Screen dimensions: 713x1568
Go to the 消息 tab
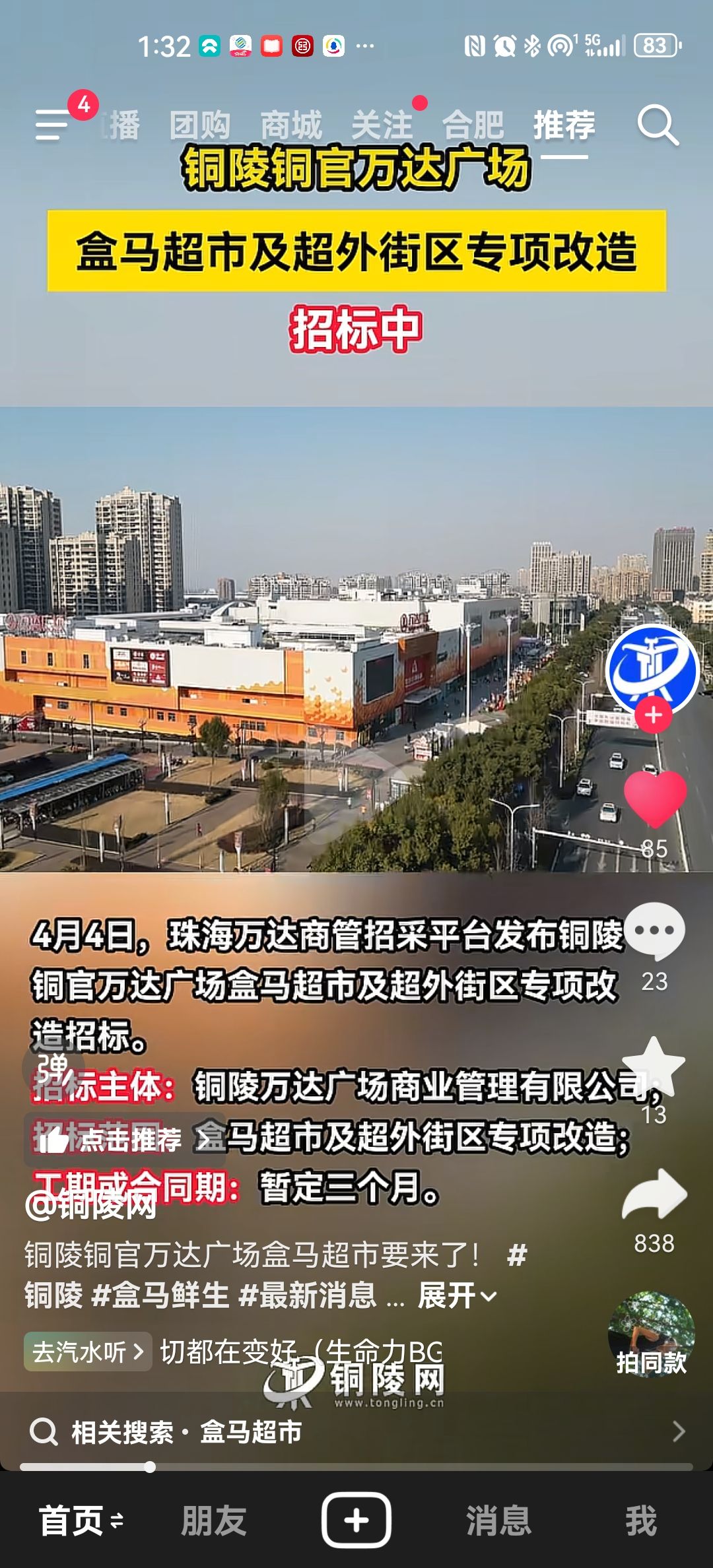point(499,1520)
